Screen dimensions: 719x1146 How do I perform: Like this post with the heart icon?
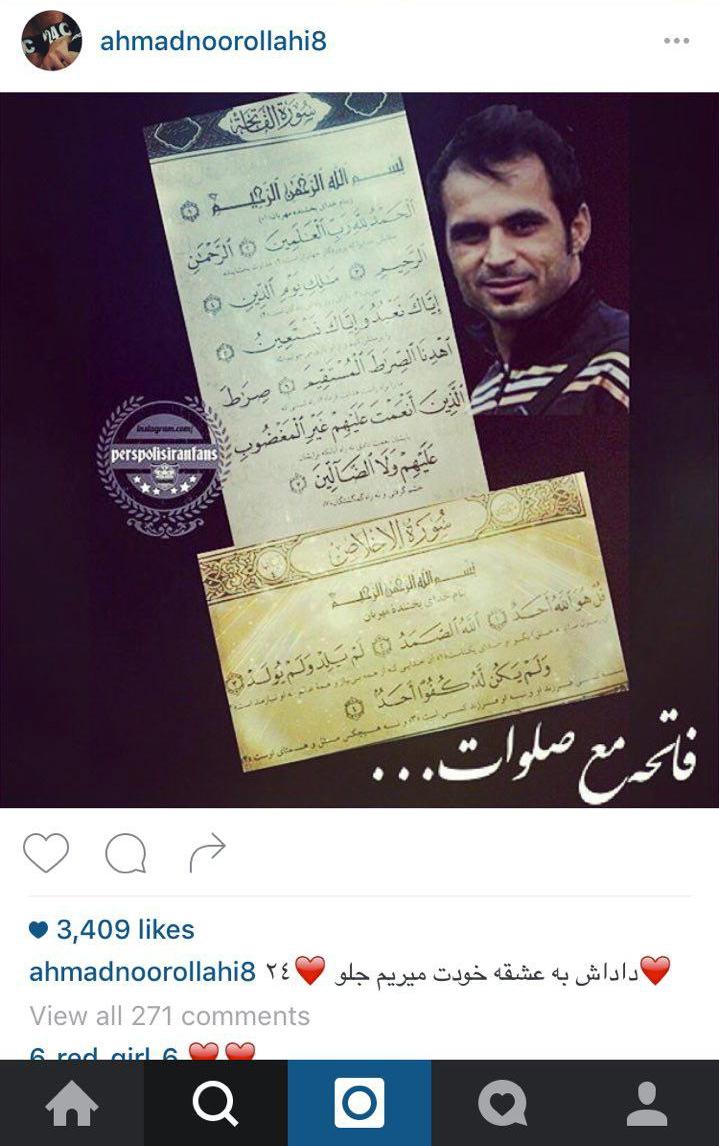click(x=46, y=853)
